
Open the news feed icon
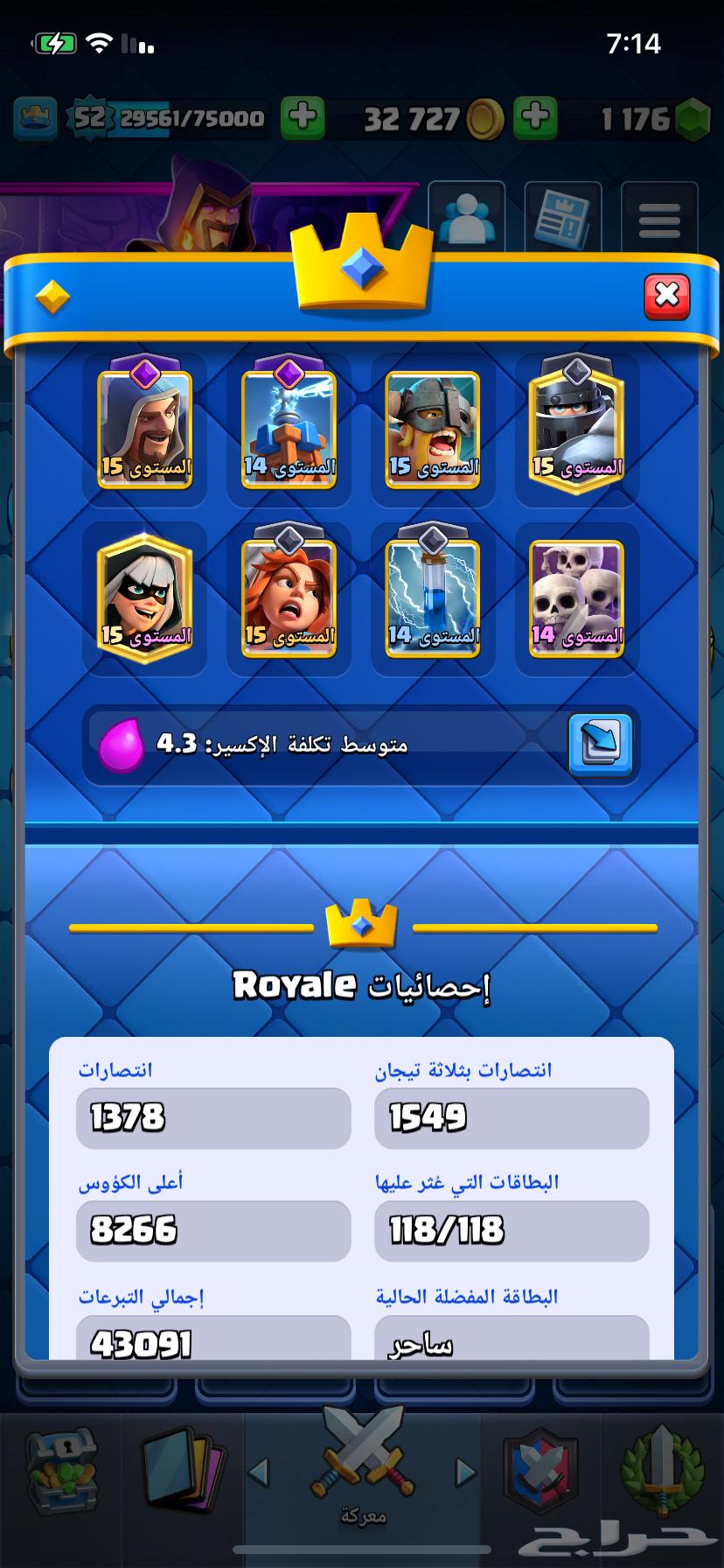pos(562,219)
